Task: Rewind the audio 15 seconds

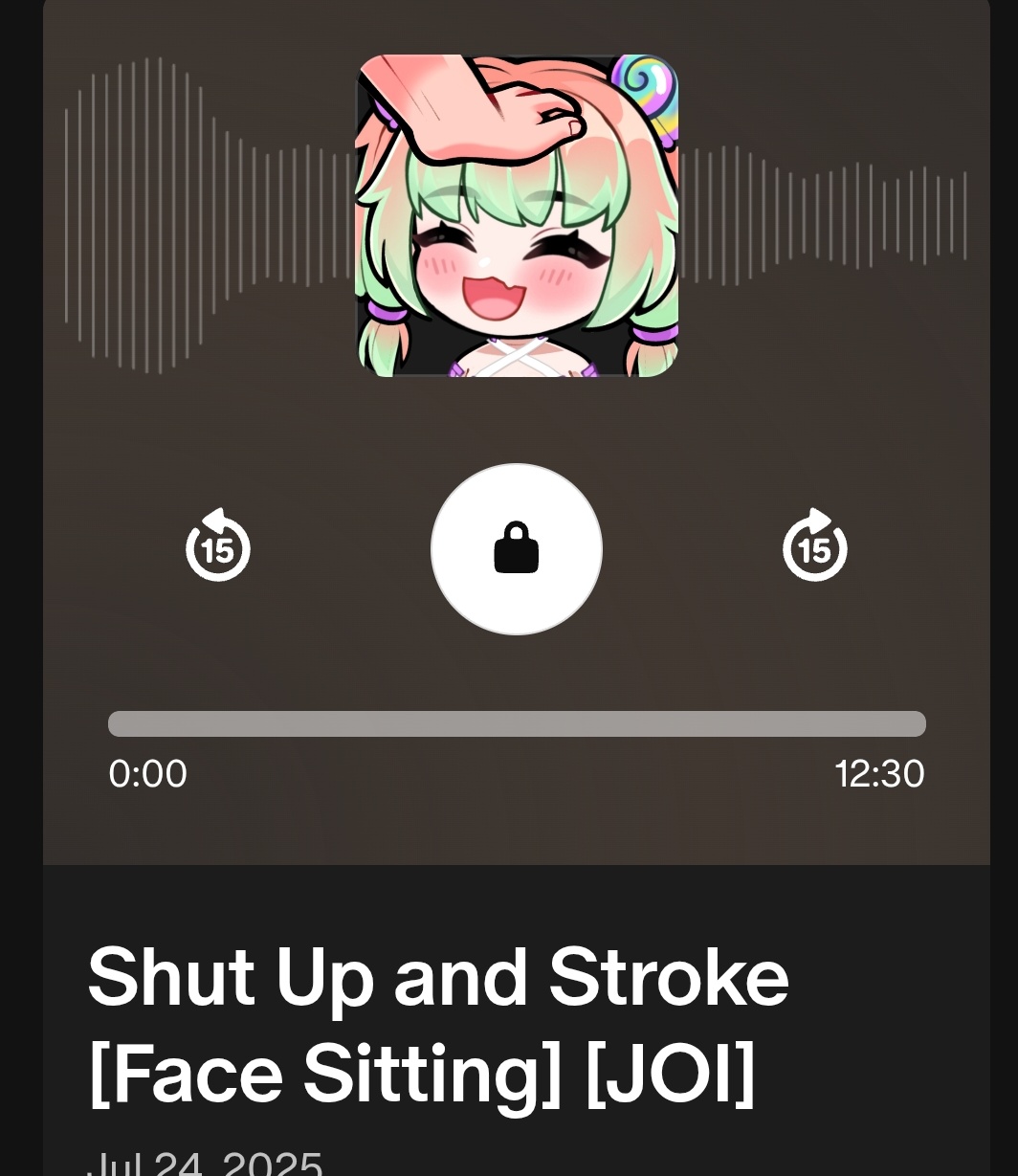Action: click(x=218, y=545)
